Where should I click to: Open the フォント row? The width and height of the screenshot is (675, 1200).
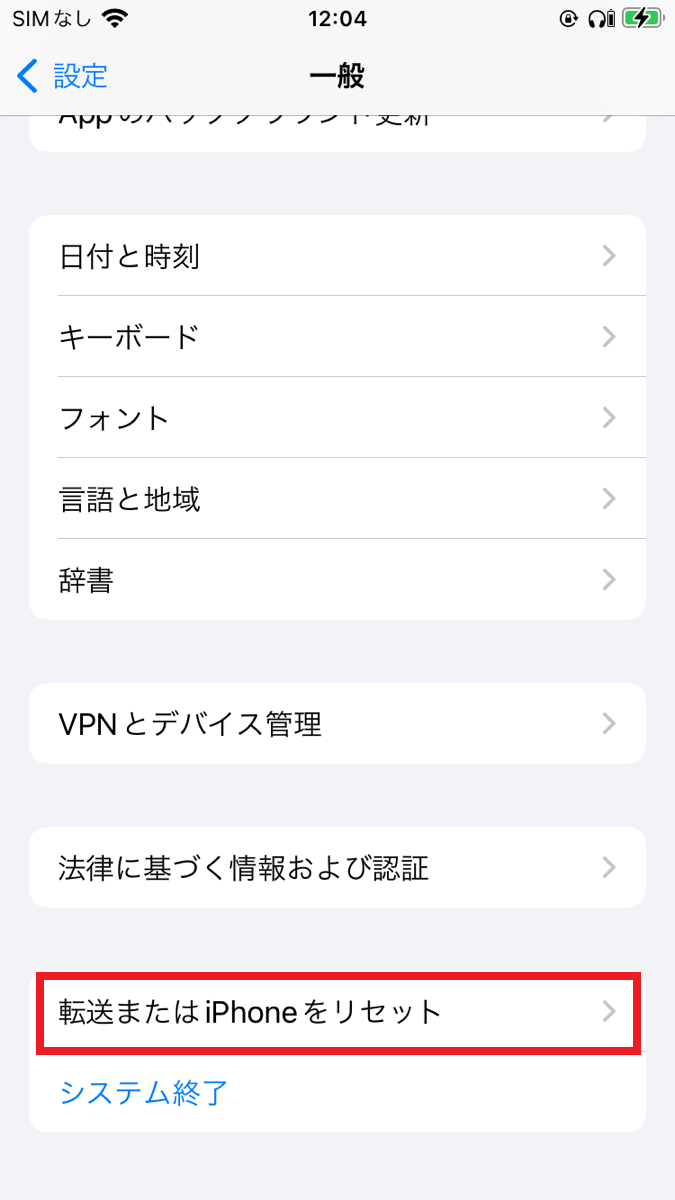[x=337, y=418]
